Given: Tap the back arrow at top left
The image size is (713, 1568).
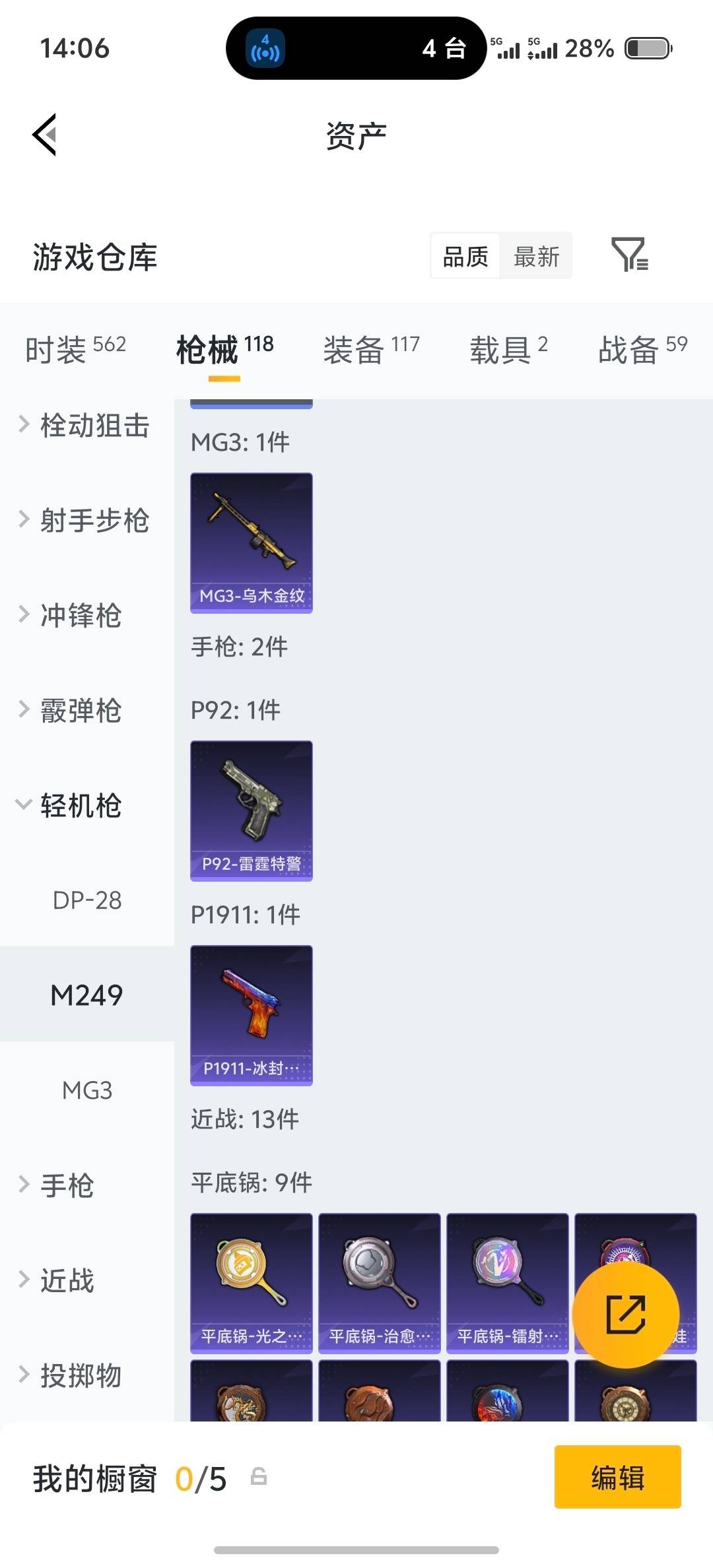Looking at the screenshot, I should coord(44,134).
